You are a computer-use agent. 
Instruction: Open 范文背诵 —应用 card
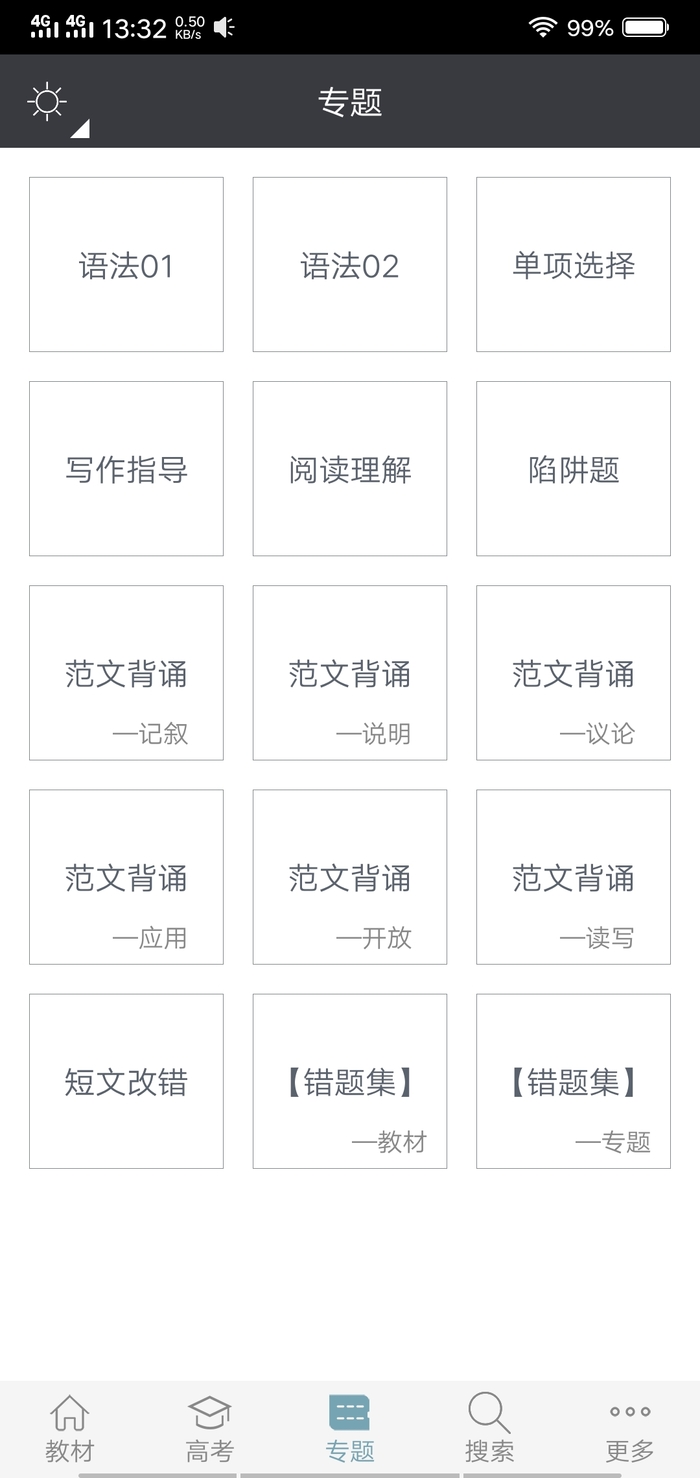click(x=126, y=877)
